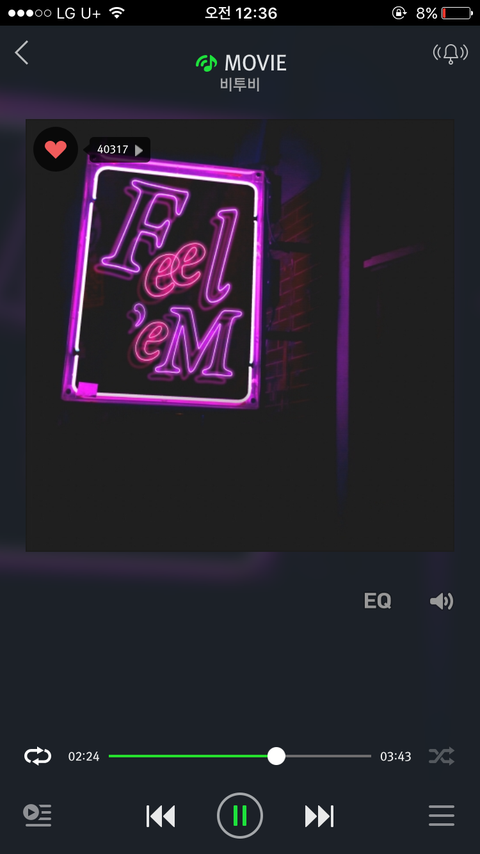Open the hamburger menu at bottom right

point(441,815)
